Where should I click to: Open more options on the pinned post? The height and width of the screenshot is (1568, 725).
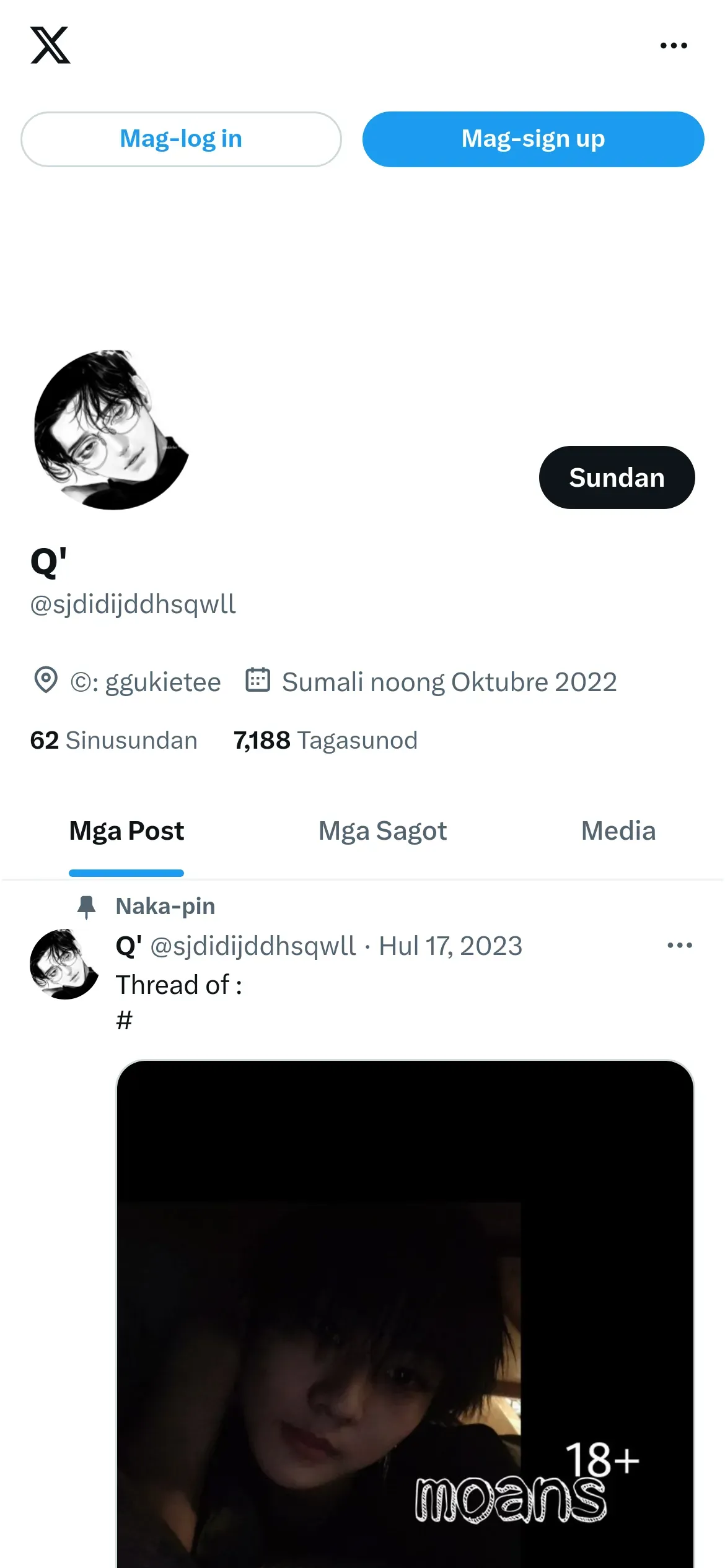coord(679,946)
